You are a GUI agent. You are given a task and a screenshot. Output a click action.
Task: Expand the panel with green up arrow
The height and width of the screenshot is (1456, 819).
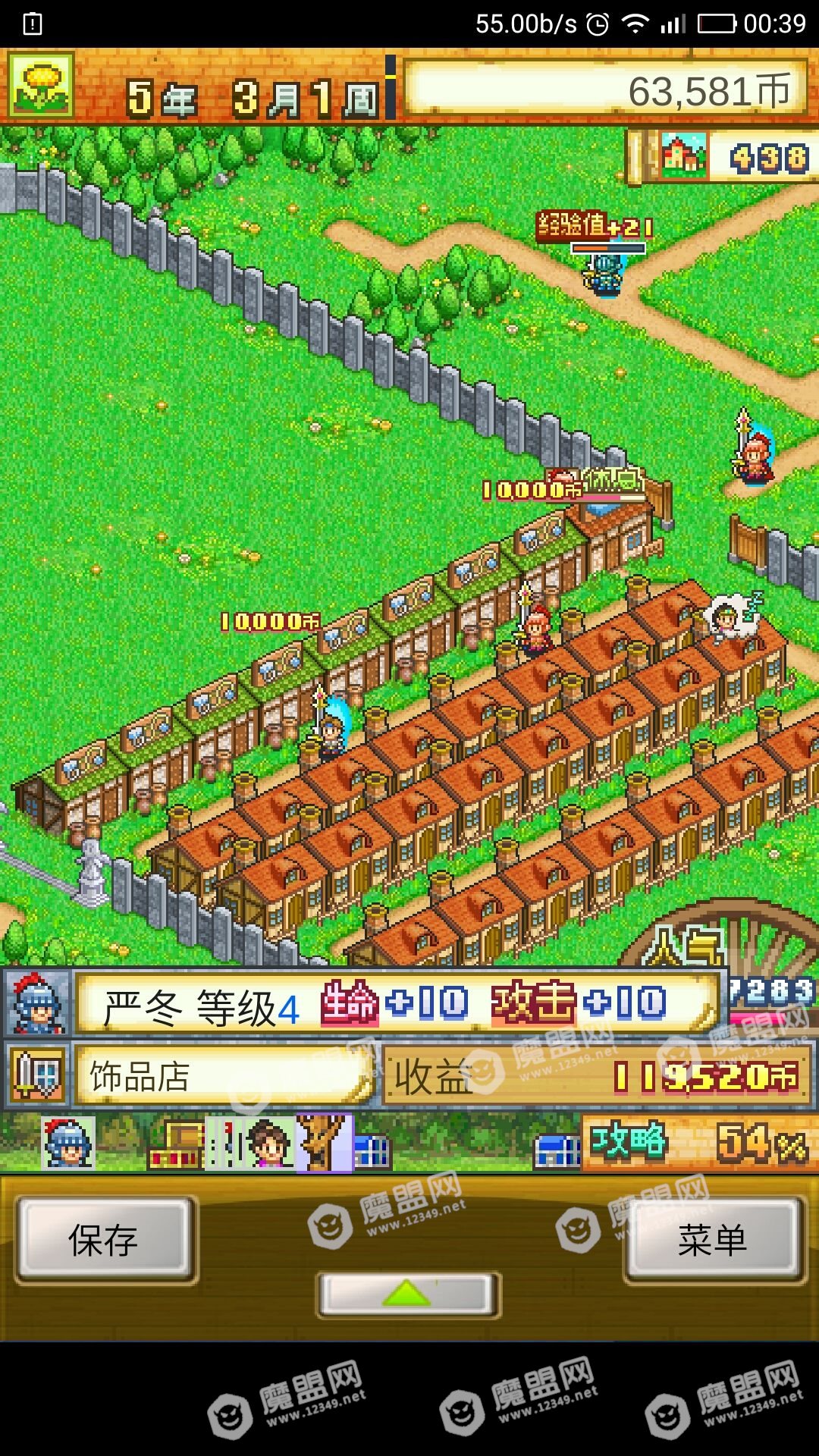tap(408, 1294)
